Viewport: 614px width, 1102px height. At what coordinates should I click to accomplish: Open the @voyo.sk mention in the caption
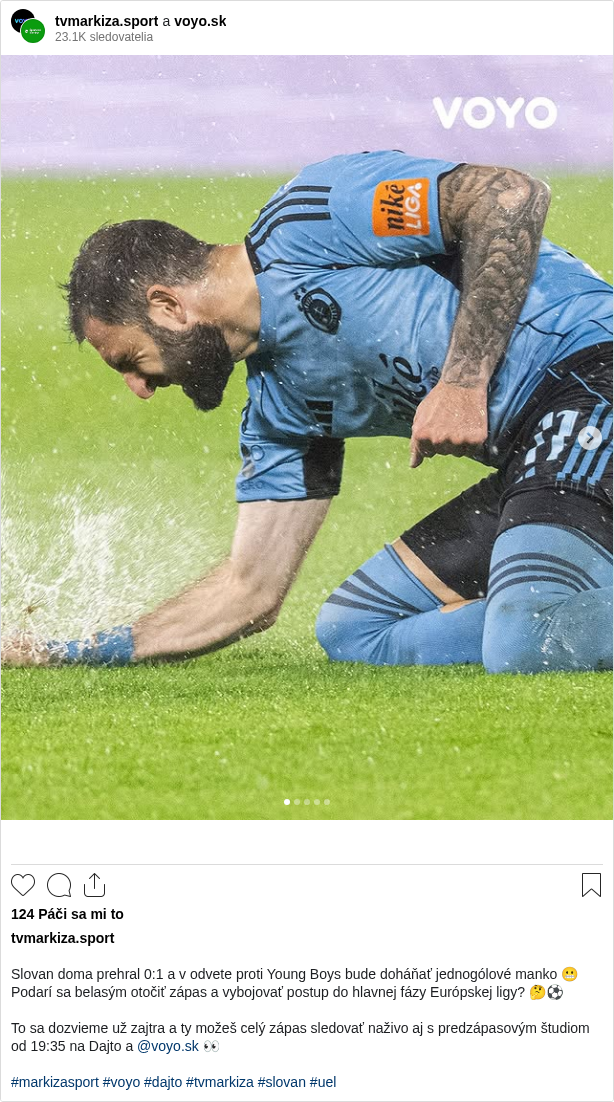[x=168, y=1046]
